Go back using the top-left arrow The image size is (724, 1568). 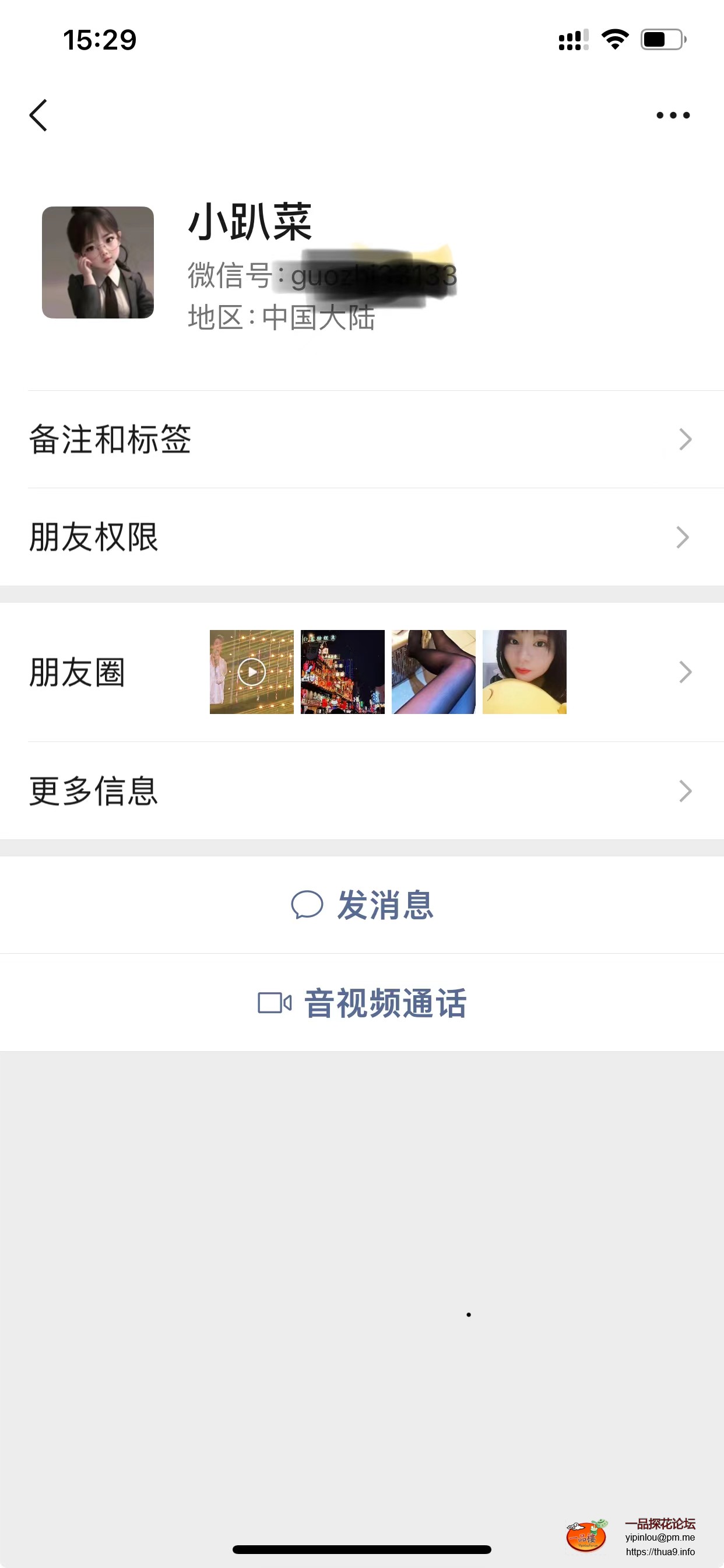[38, 115]
